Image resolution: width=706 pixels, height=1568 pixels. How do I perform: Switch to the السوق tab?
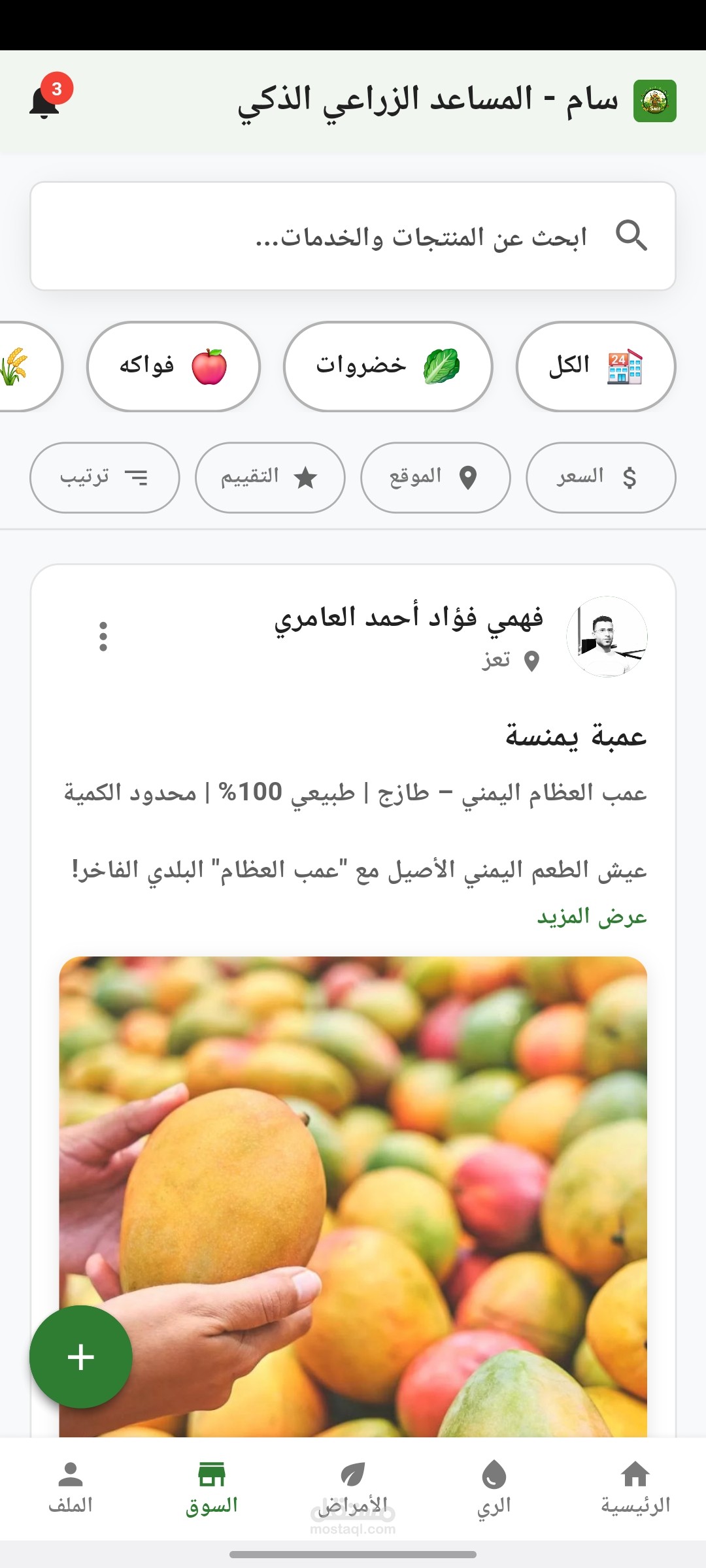pyautogui.click(x=212, y=1489)
